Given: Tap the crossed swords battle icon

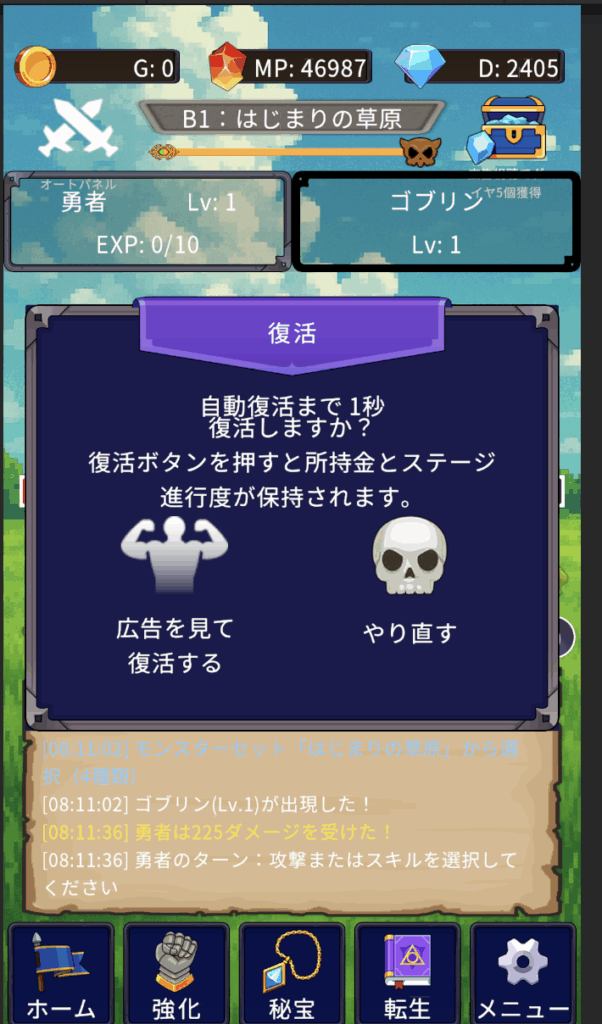Looking at the screenshot, I should (x=71, y=127).
